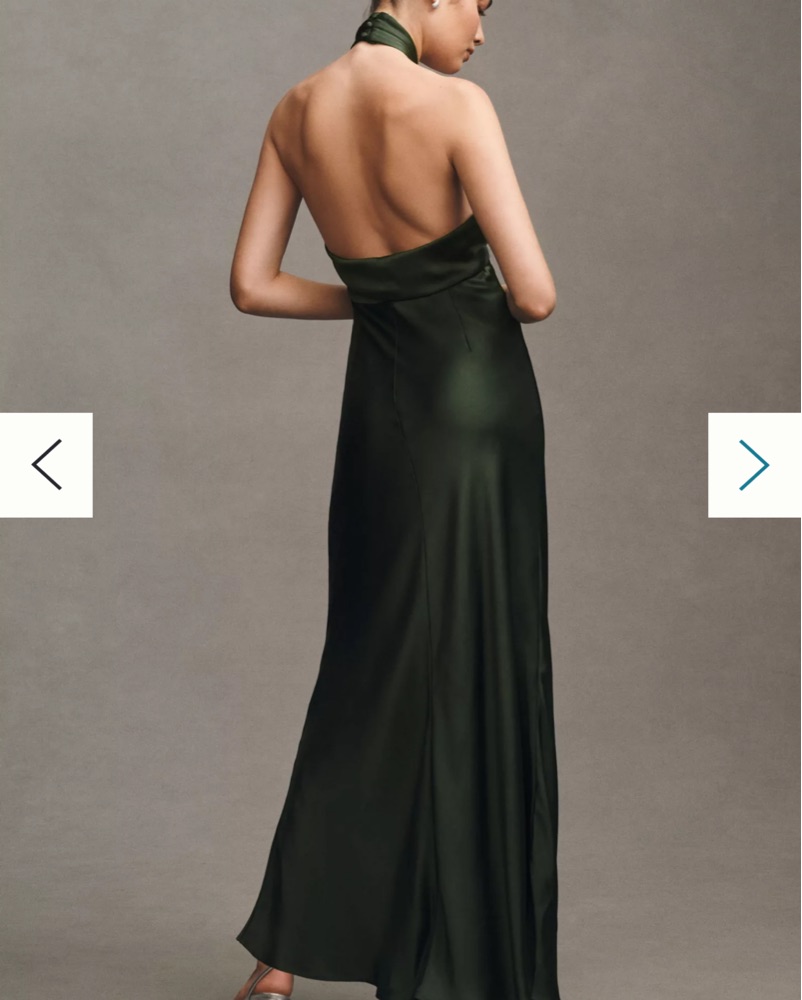Show the next product photo
The image size is (802, 1000).
754,465
